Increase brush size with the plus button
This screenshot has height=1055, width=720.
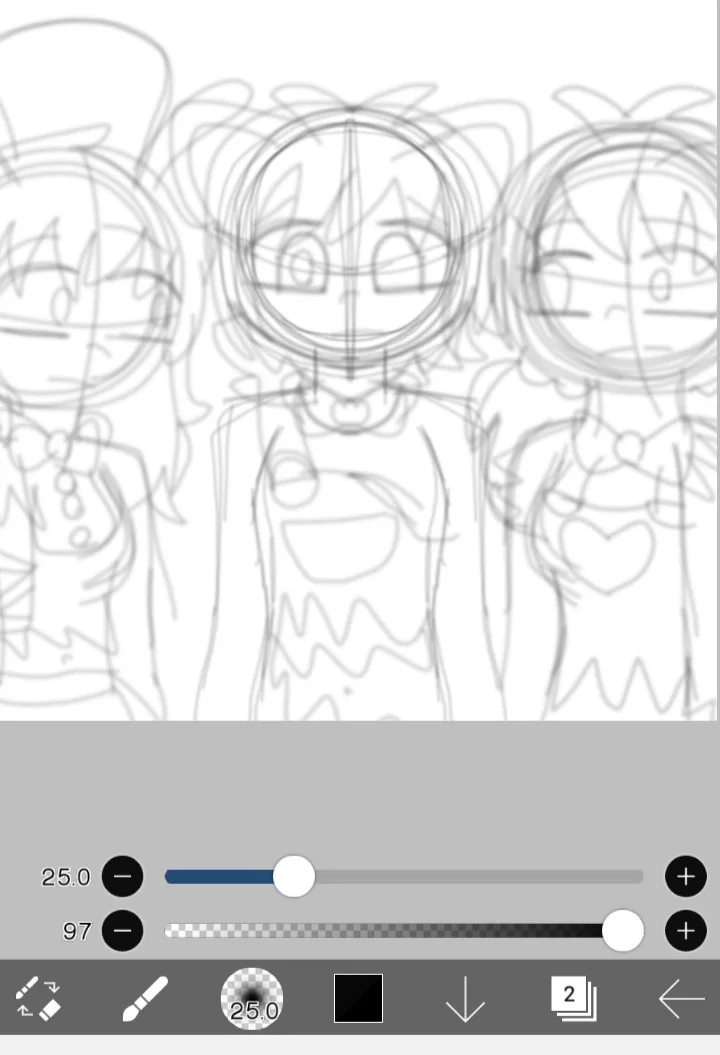pos(685,877)
